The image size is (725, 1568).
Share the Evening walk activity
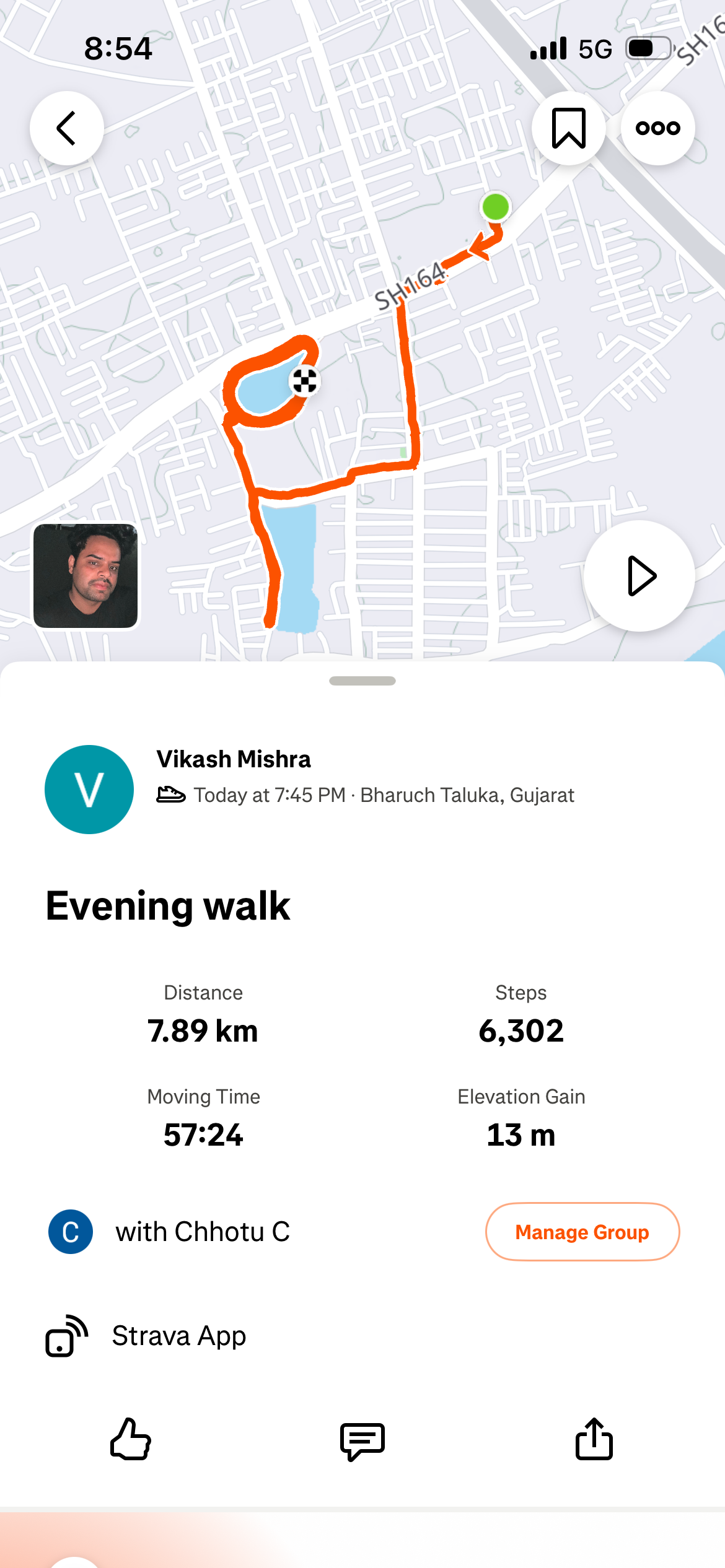[x=594, y=1439]
